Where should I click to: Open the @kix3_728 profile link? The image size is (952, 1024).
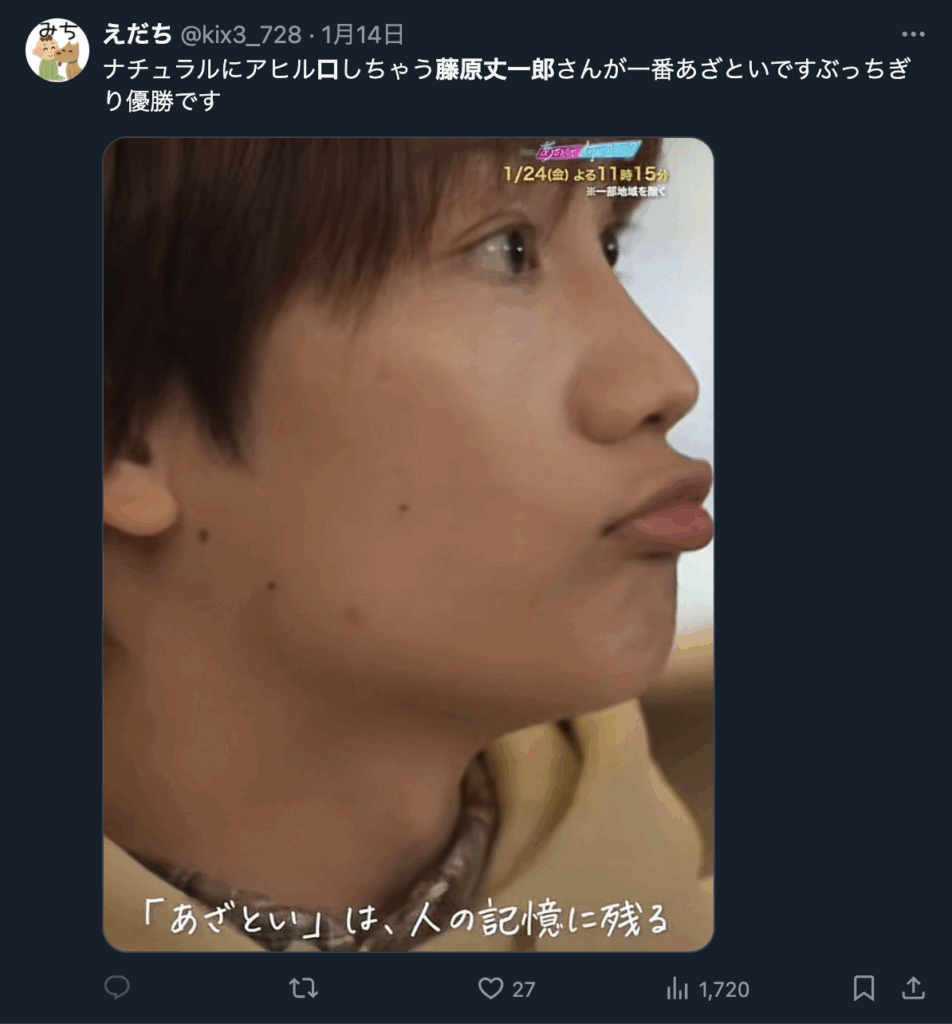240,35
